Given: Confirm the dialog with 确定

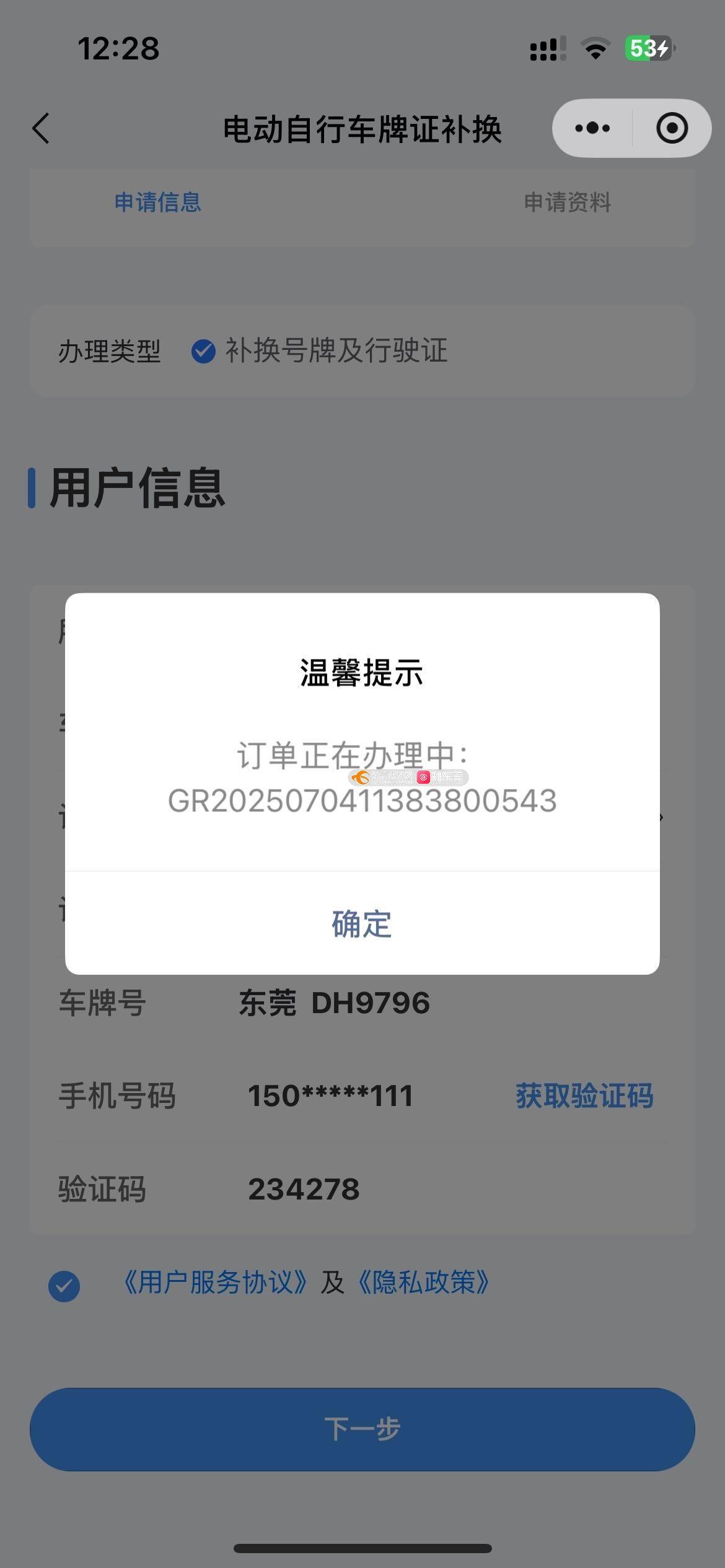Looking at the screenshot, I should tap(362, 923).
